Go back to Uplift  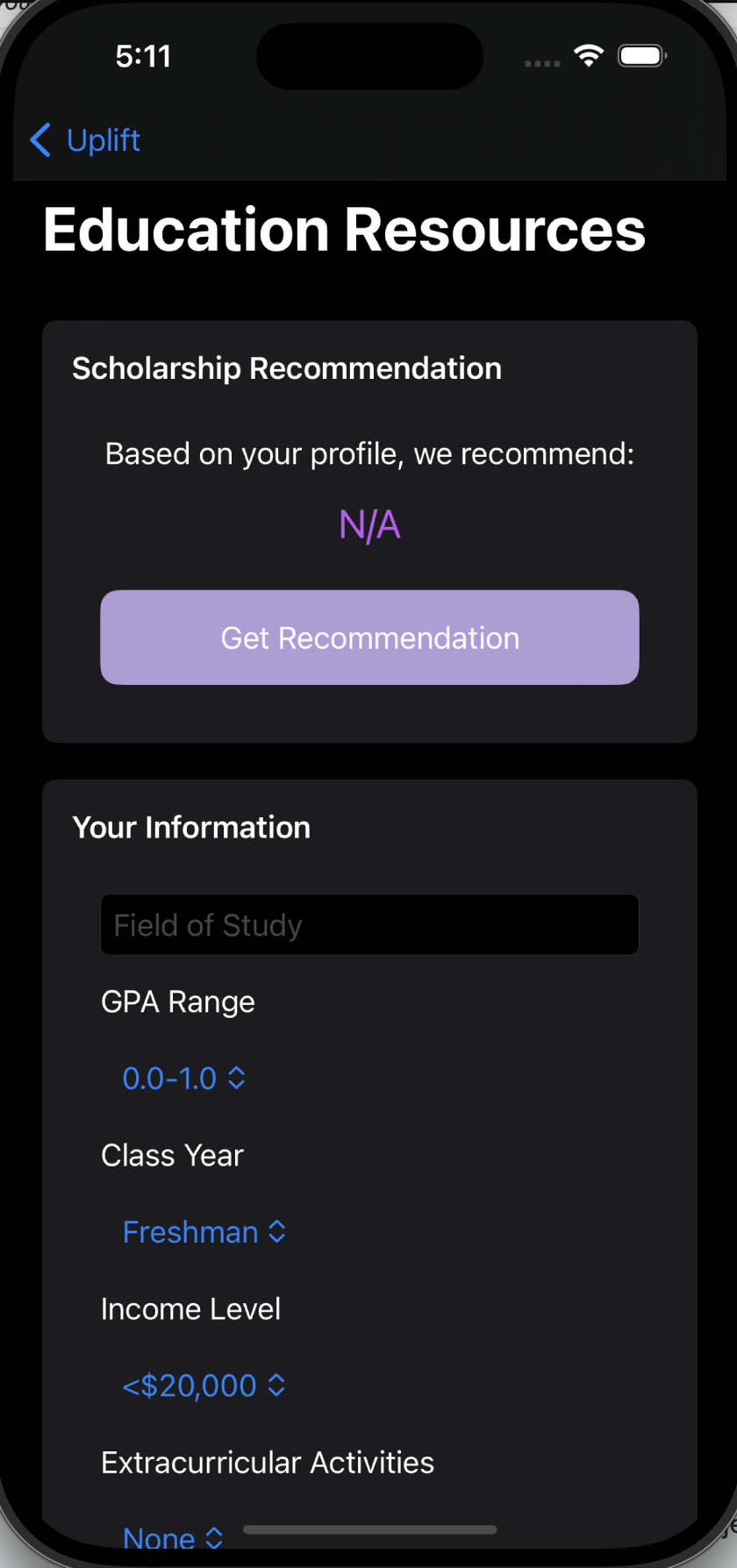tap(86, 140)
